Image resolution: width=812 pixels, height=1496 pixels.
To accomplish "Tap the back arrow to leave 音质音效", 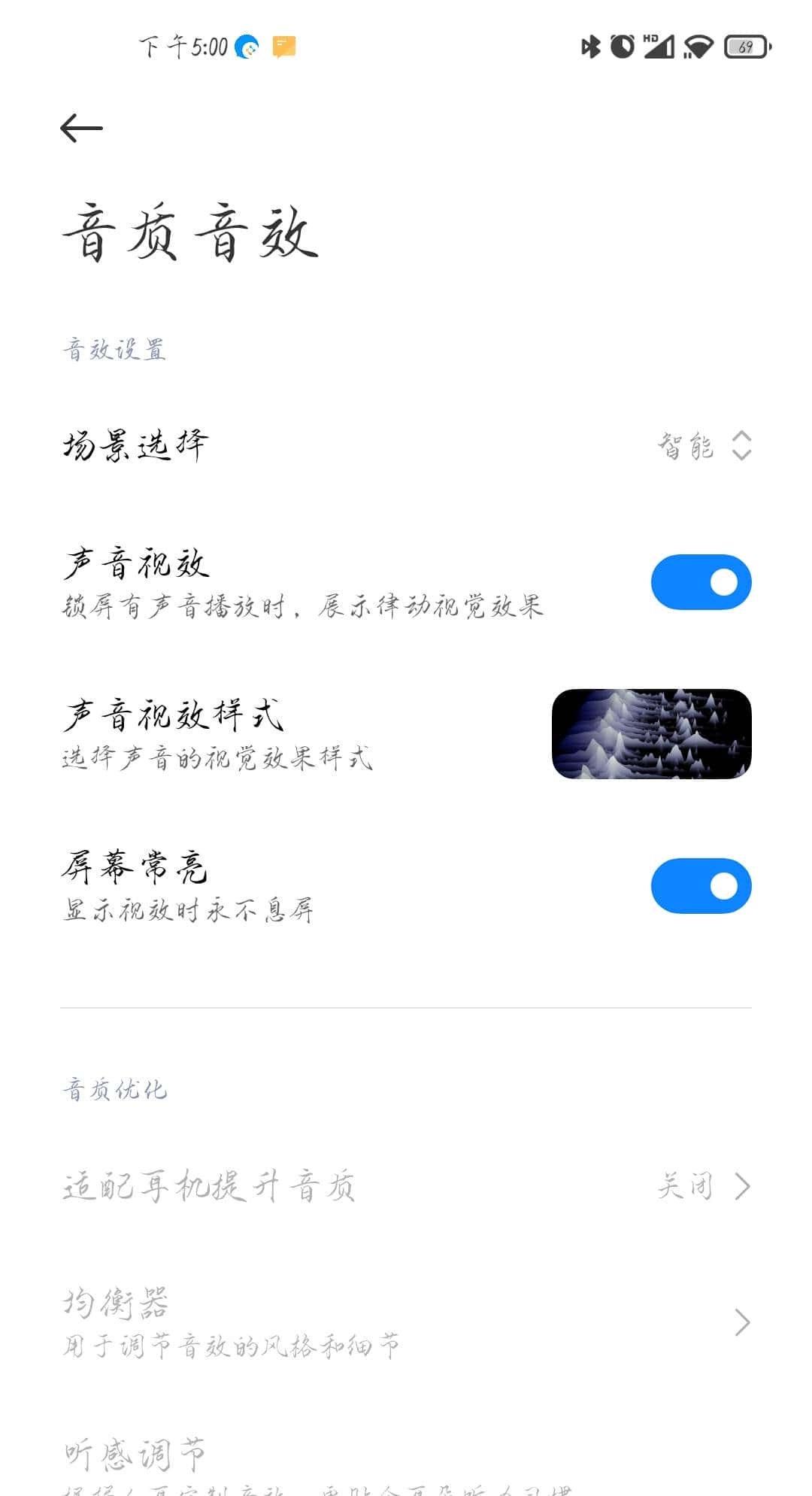I will pyautogui.click(x=80, y=127).
